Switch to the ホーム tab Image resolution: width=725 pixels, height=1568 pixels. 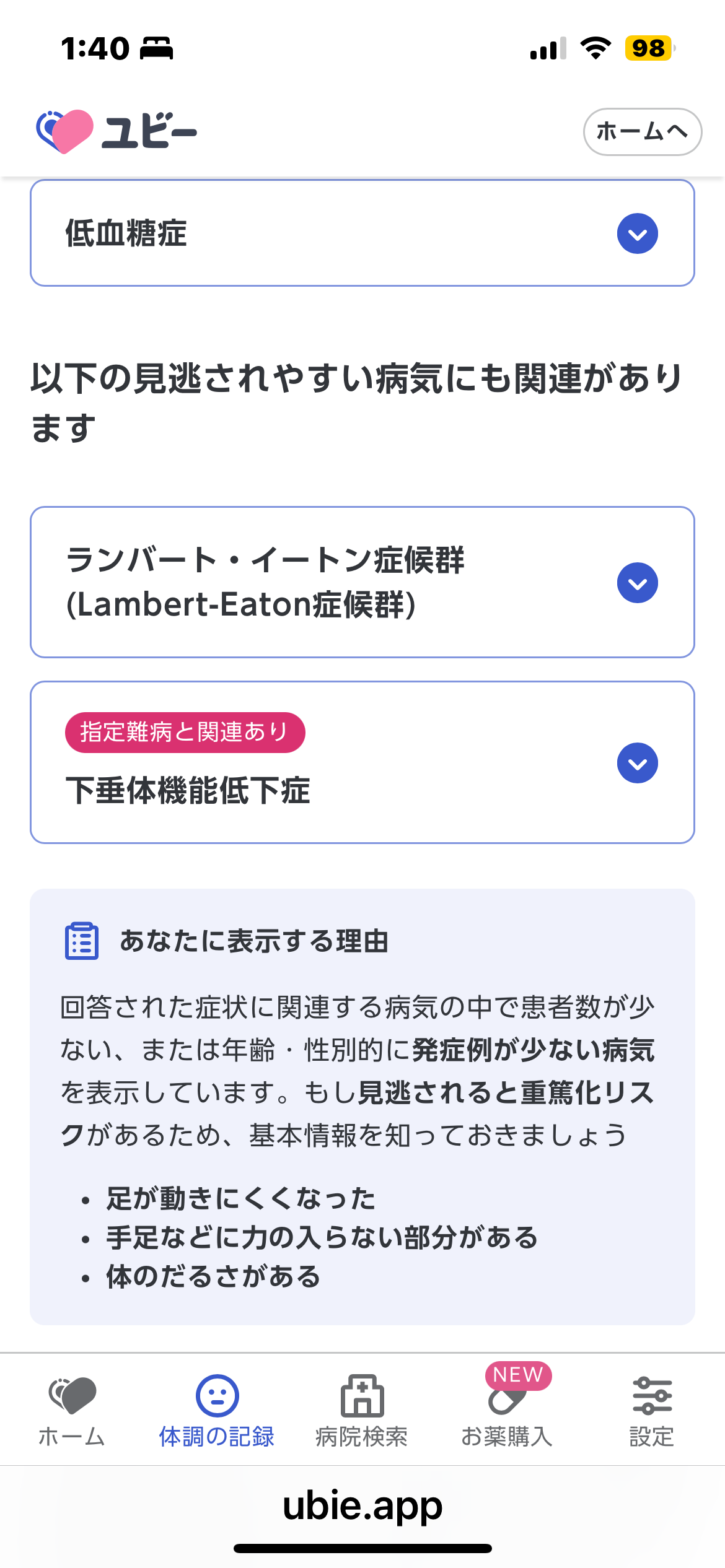(72, 1409)
